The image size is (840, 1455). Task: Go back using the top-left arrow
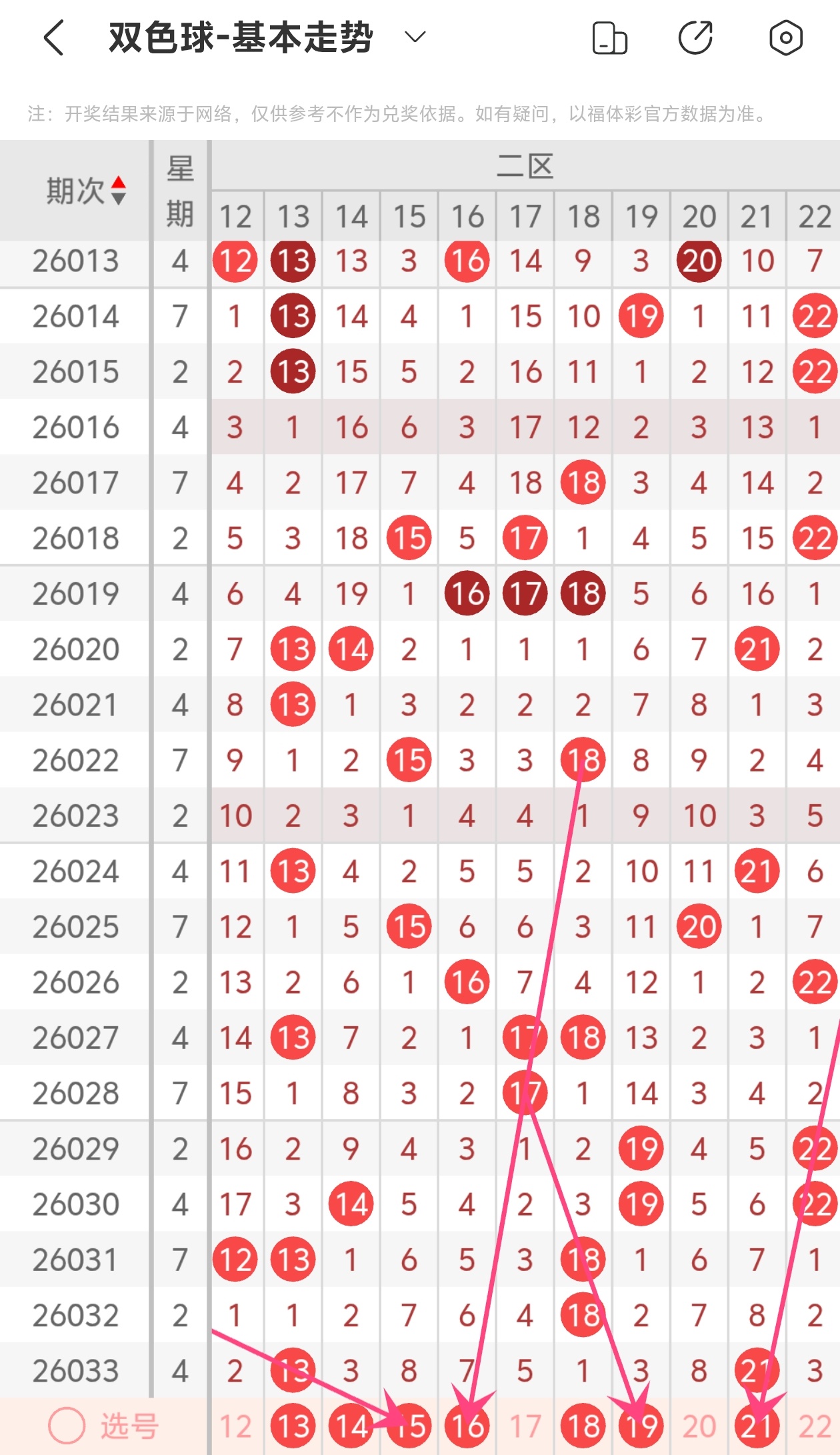[x=53, y=37]
